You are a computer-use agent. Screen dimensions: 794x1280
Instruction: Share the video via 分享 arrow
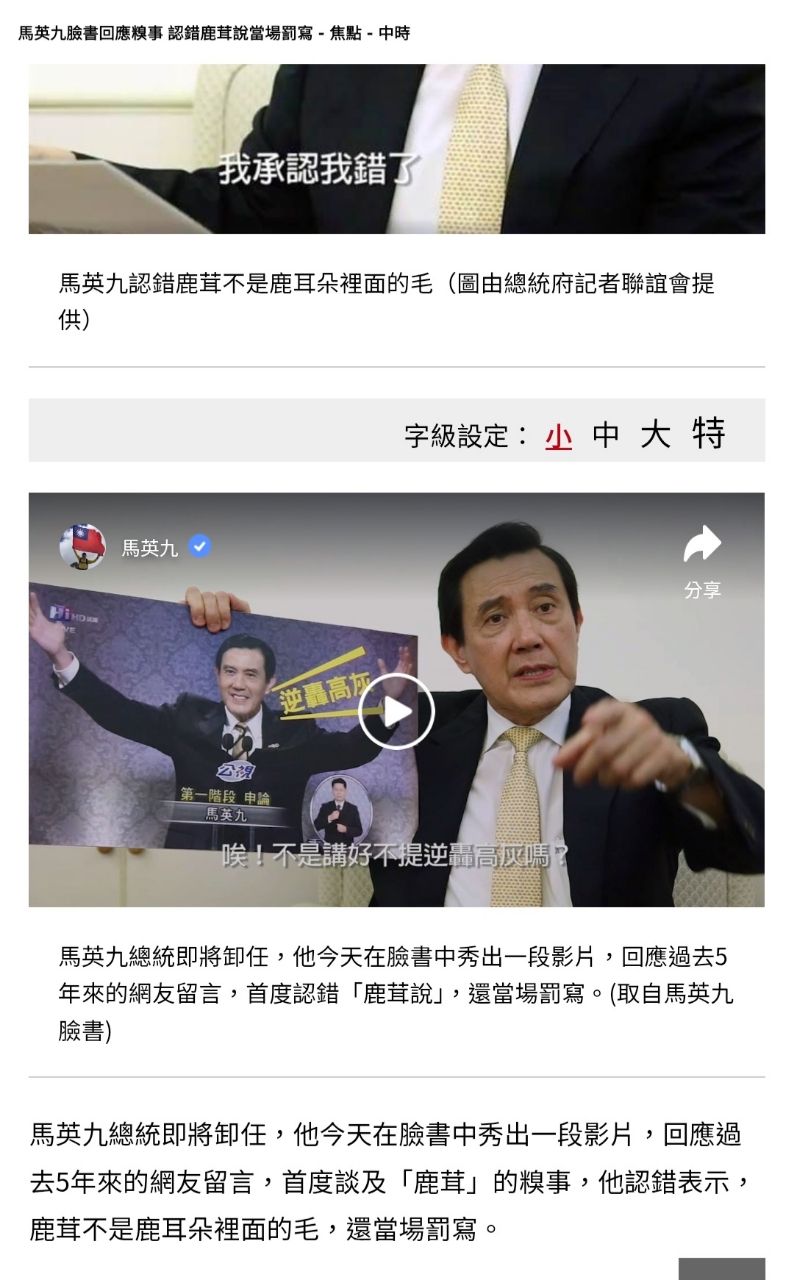tap(702, 546)
